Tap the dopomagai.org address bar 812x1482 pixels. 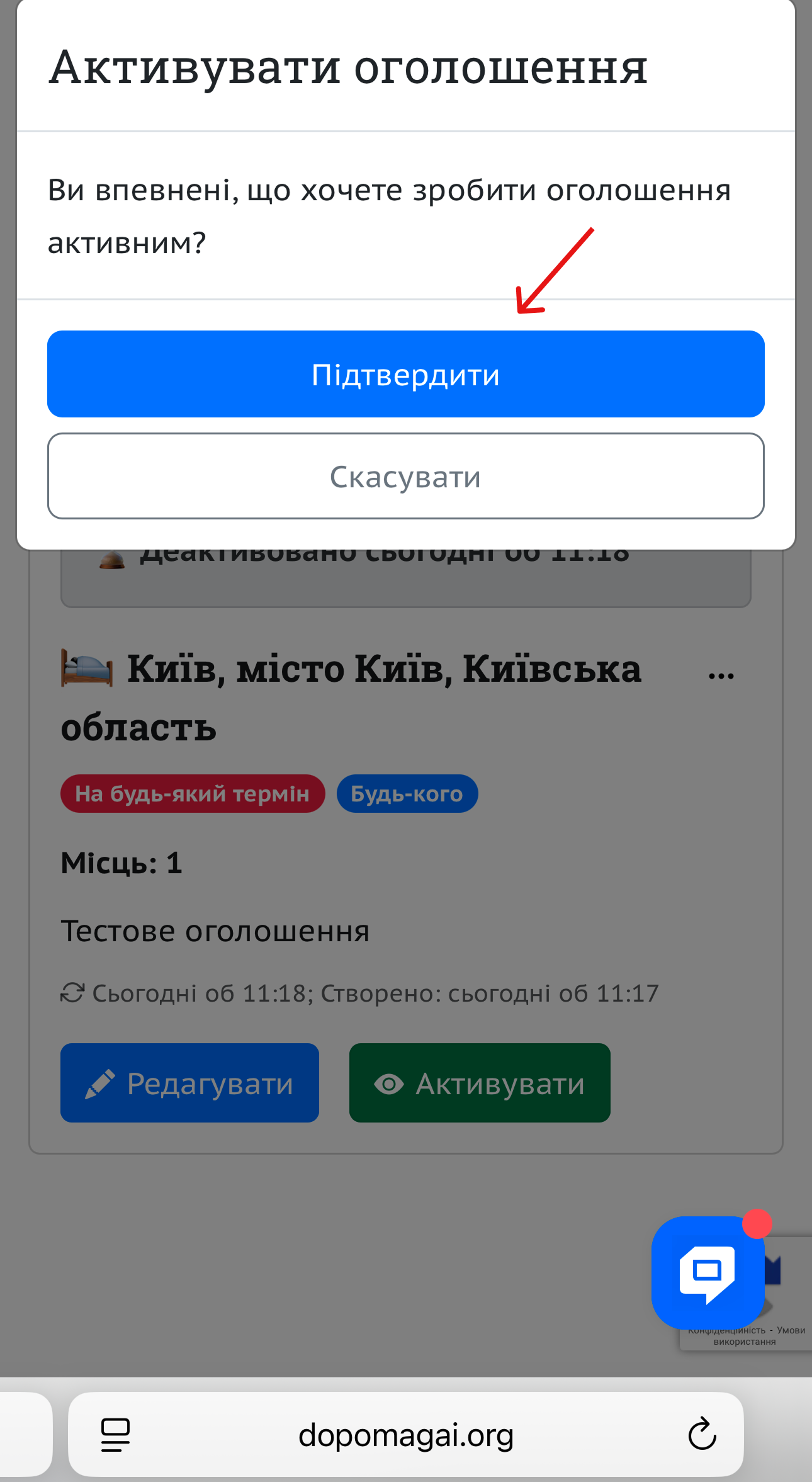coord(405,1435)
